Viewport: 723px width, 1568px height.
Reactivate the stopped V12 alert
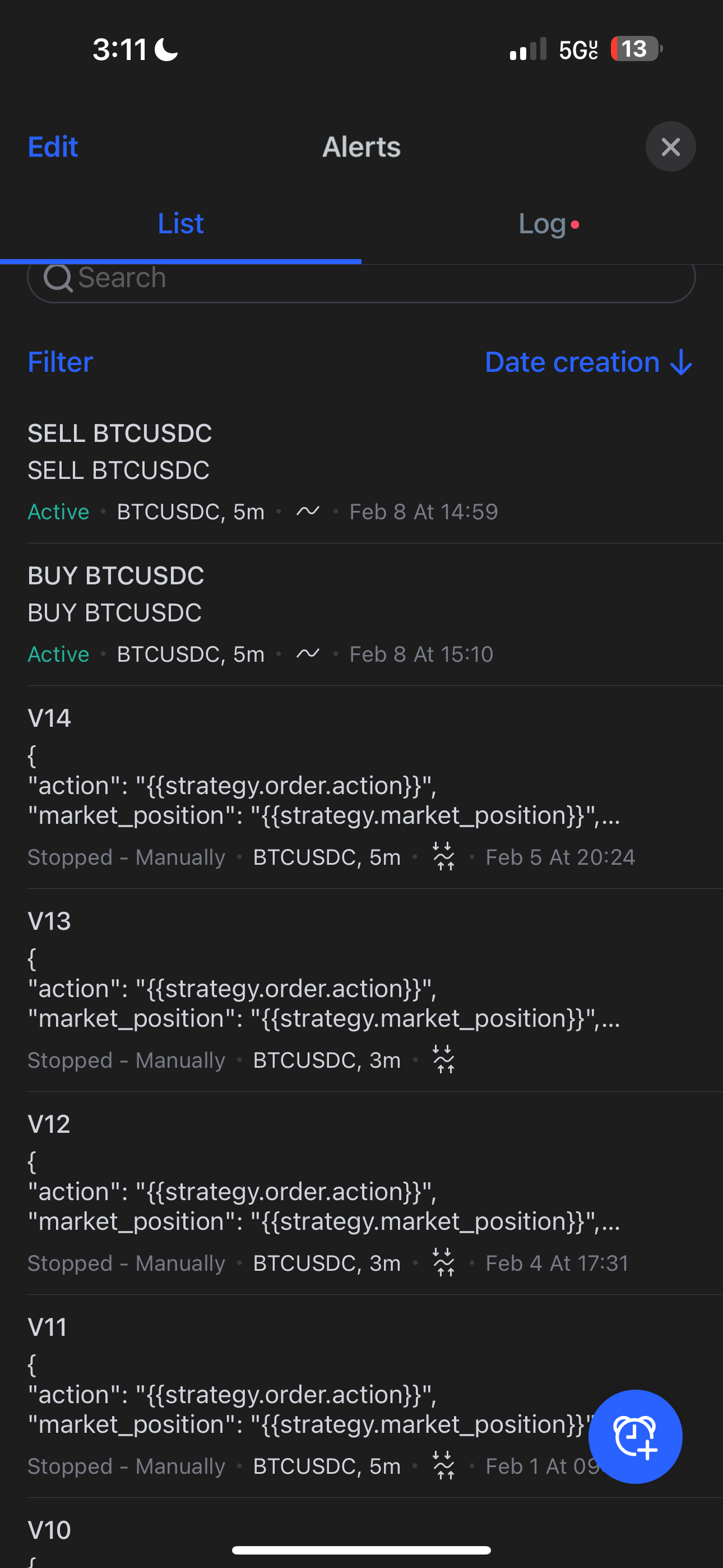[126, 1262]
